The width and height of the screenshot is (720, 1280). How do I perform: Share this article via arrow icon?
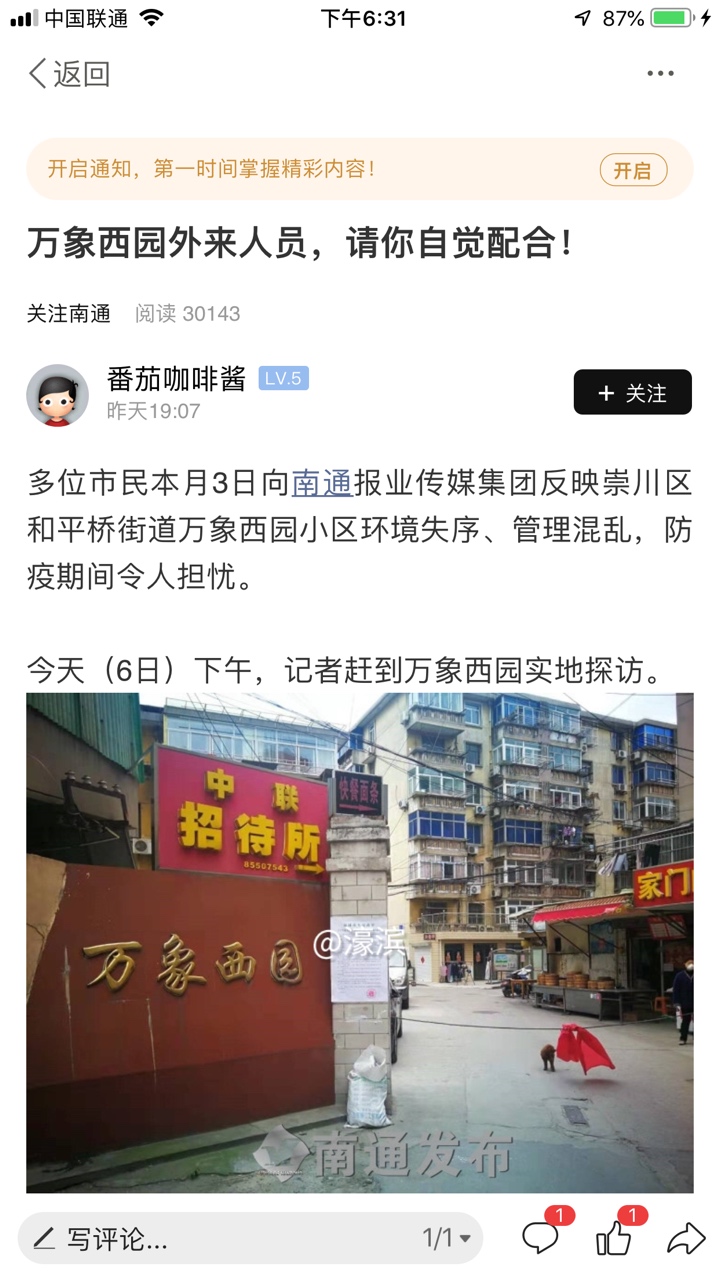tap(686, 1239)
